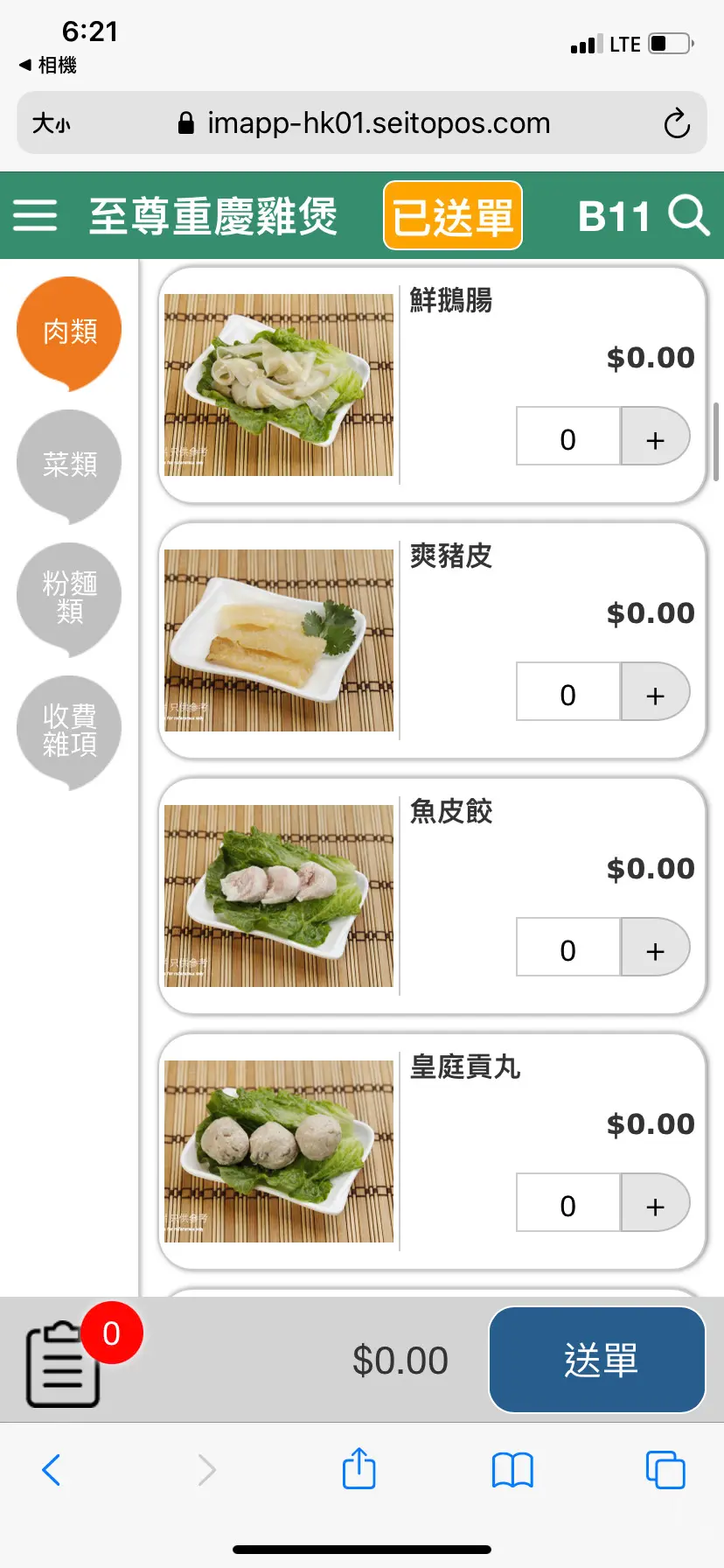Add one 魚皮餃 to order
724x1568 pixels.
[655, 948]
